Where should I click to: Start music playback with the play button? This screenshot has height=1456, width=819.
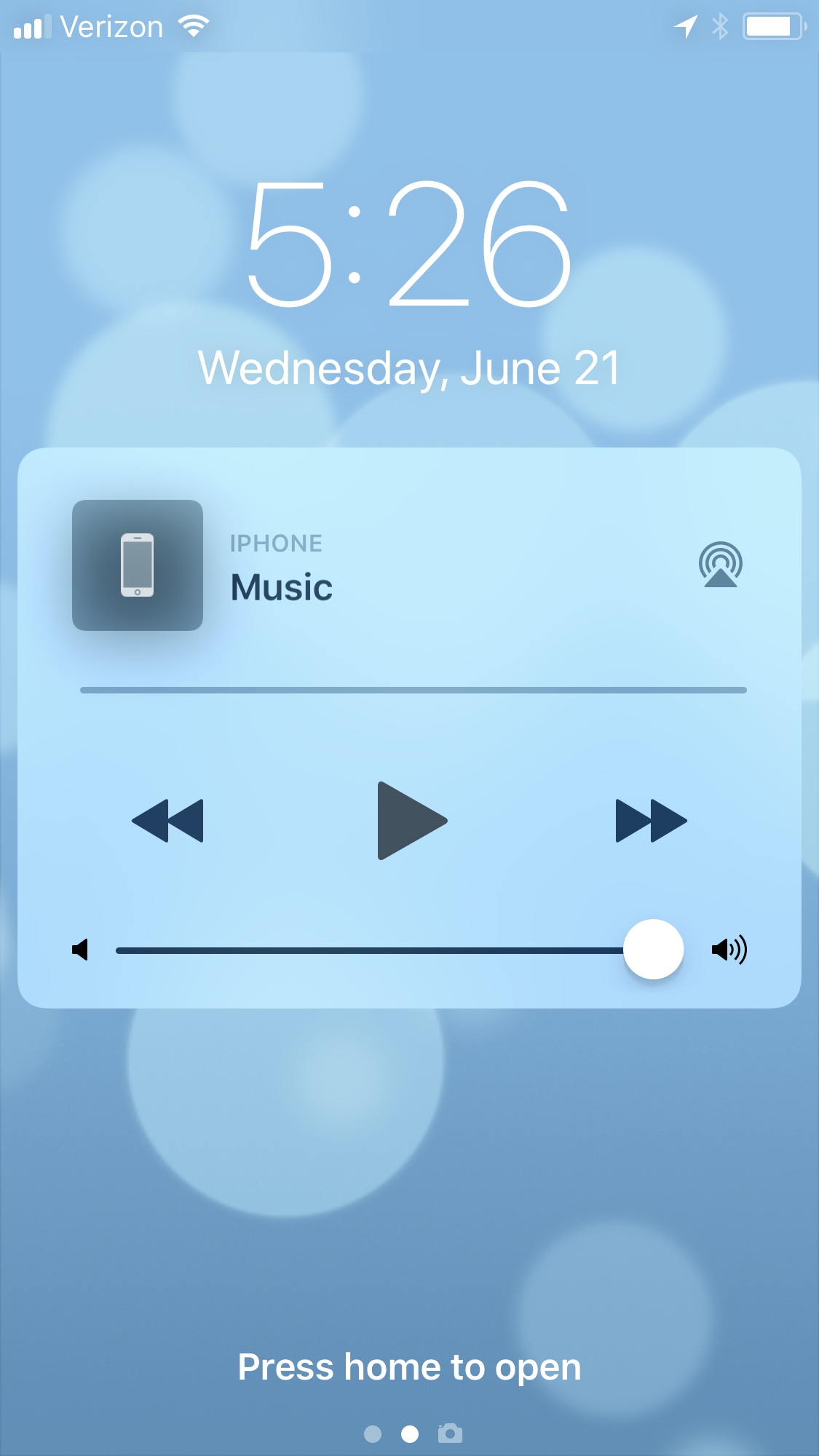(x=411, y=821)
